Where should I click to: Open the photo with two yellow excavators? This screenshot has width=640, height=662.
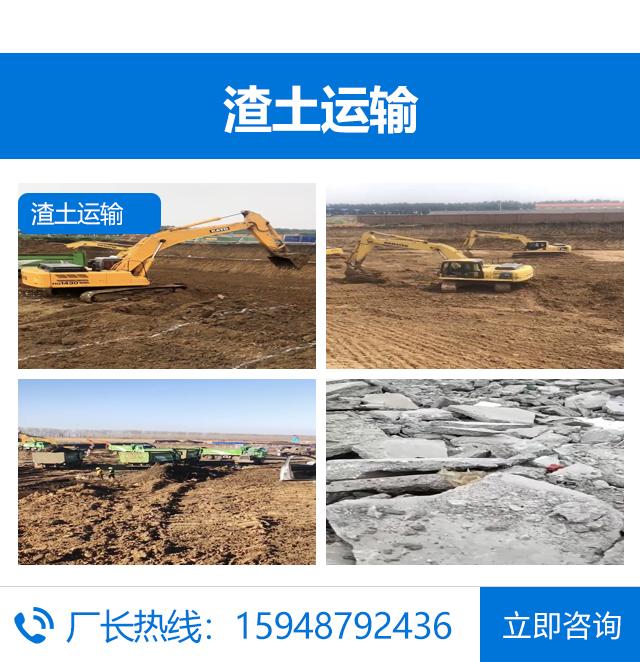pyautogui.click(x=474, y=276)
